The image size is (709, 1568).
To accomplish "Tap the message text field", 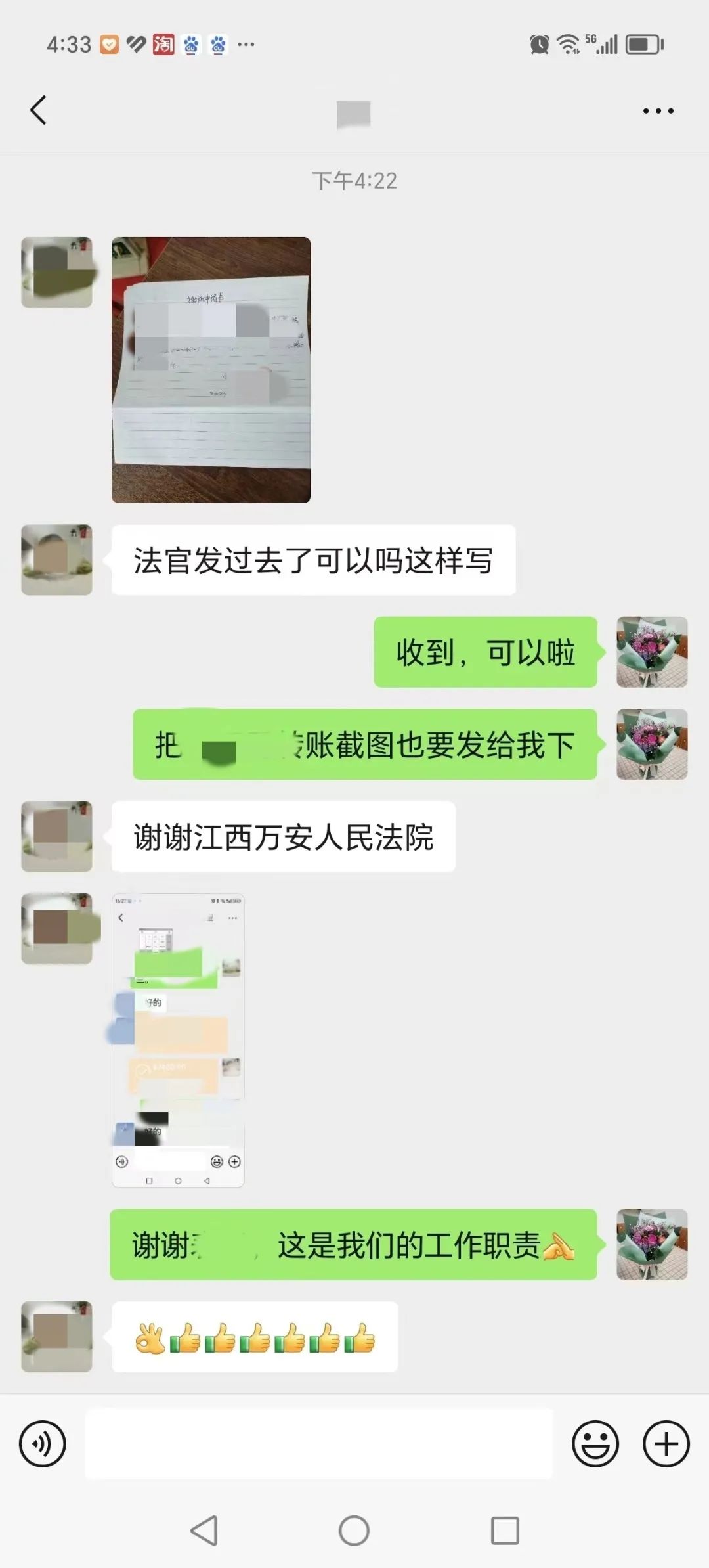I will (x=319, y=1444).
